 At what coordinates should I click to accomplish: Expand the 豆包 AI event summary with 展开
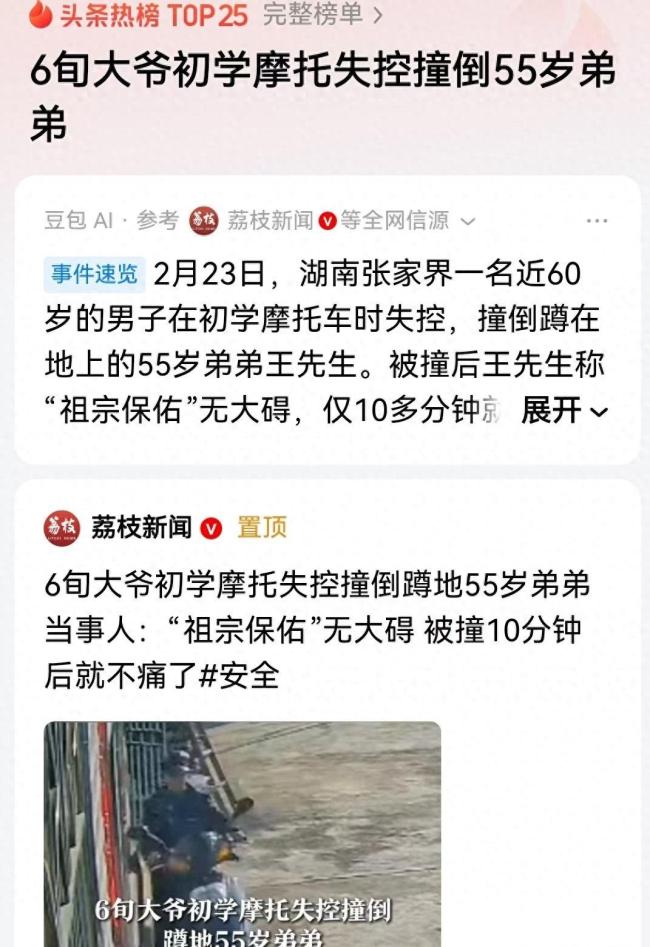pos(563,411)
